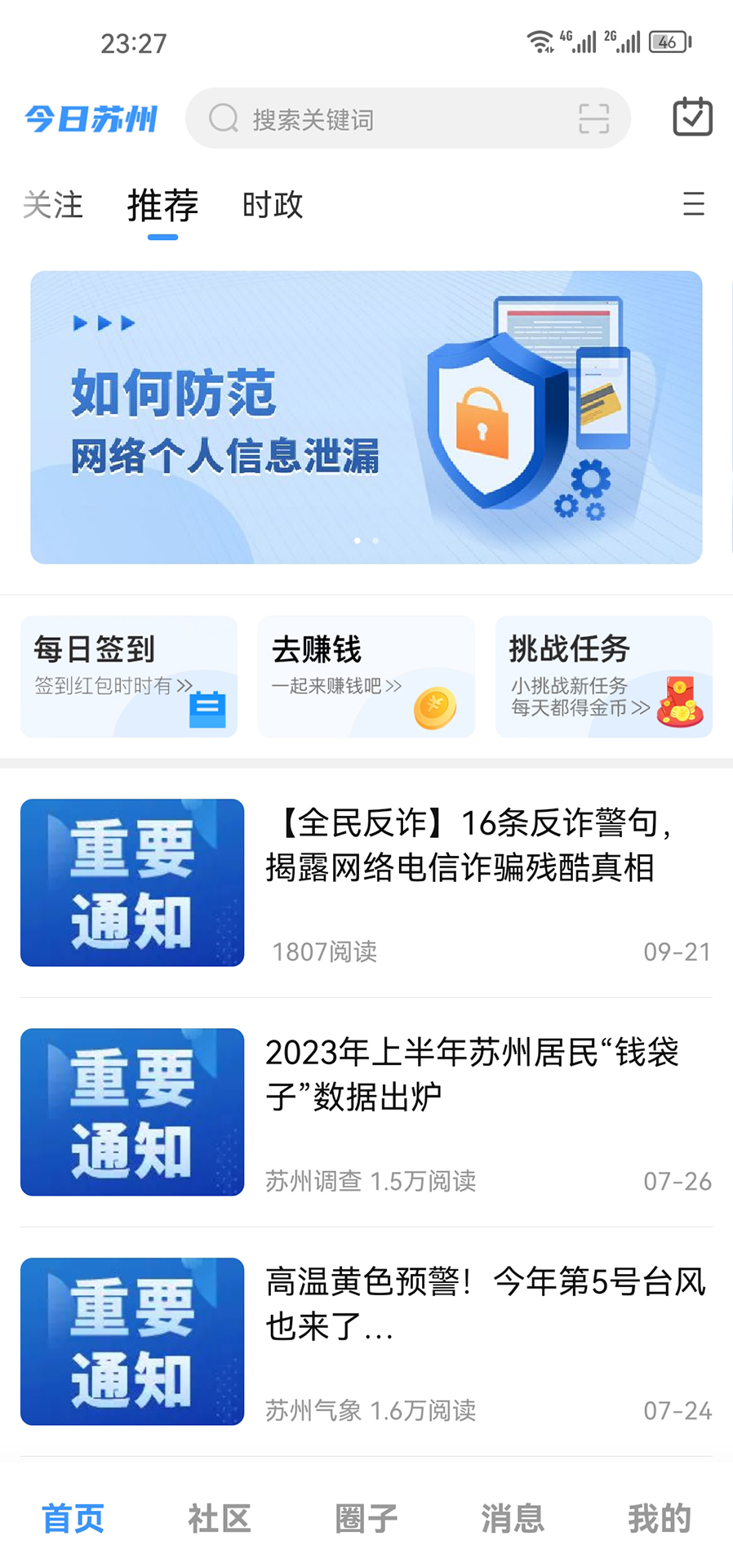The height and width of the screenshot is (1568, 733).
Task: Open the calendar check-in icon
Action: coord(692,117)
